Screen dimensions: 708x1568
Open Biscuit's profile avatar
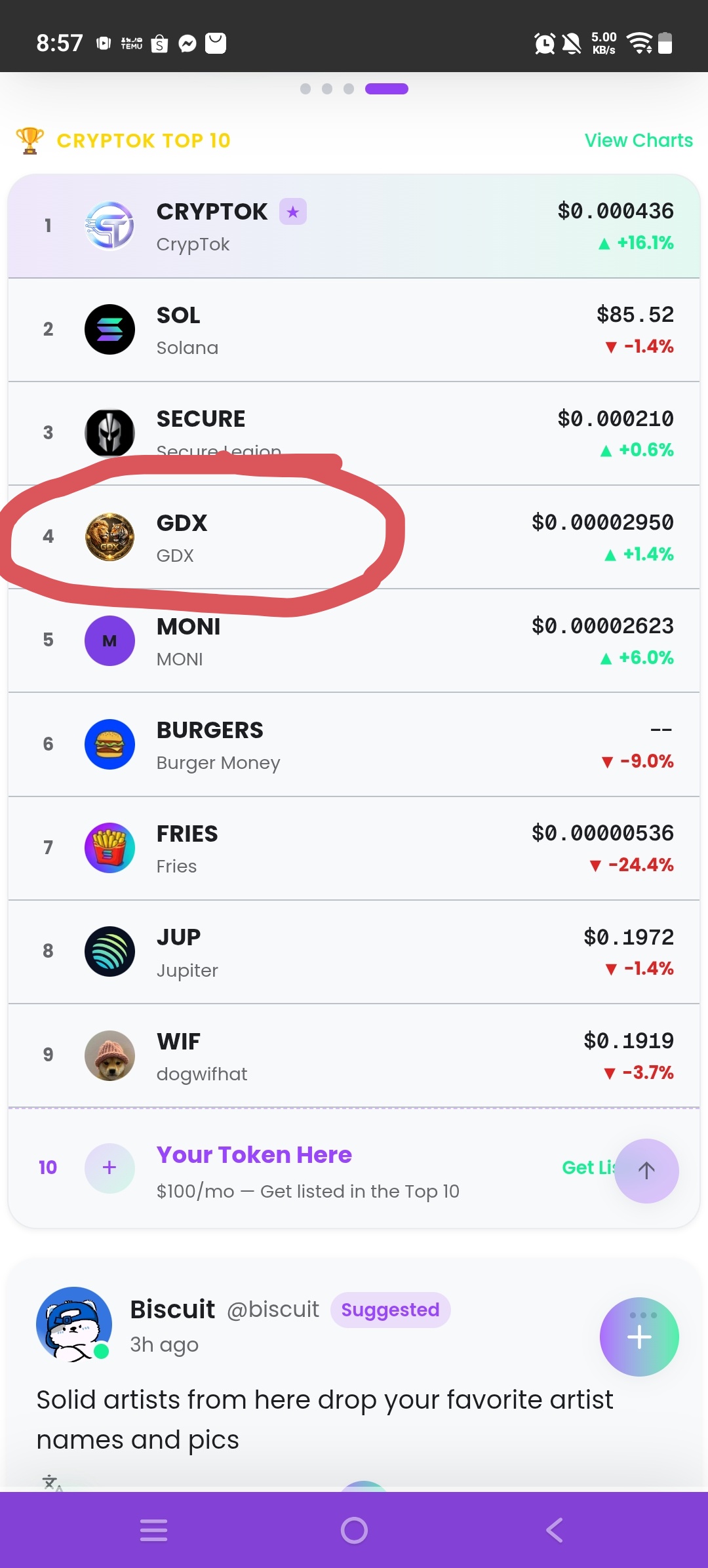pos(73,1324)
